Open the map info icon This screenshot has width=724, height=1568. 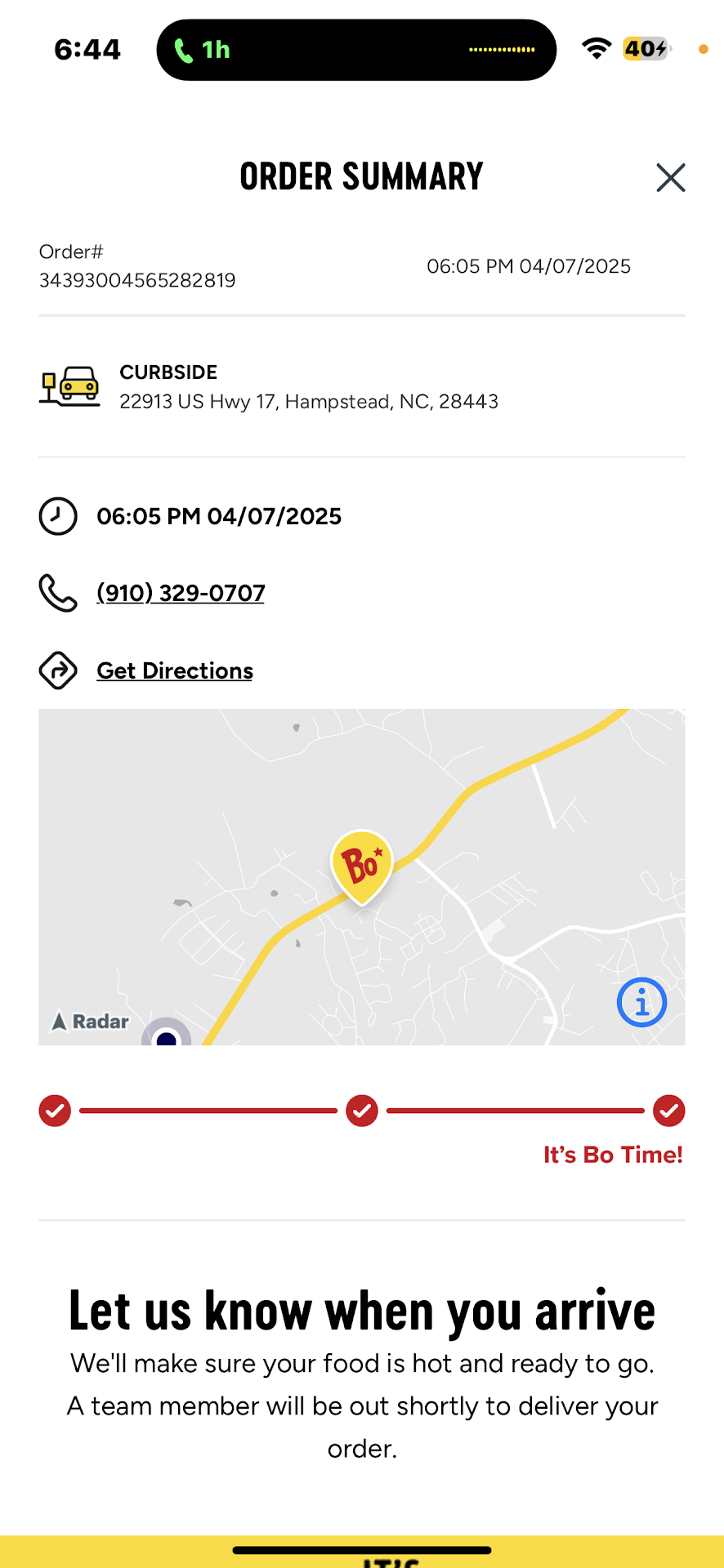641,1002
